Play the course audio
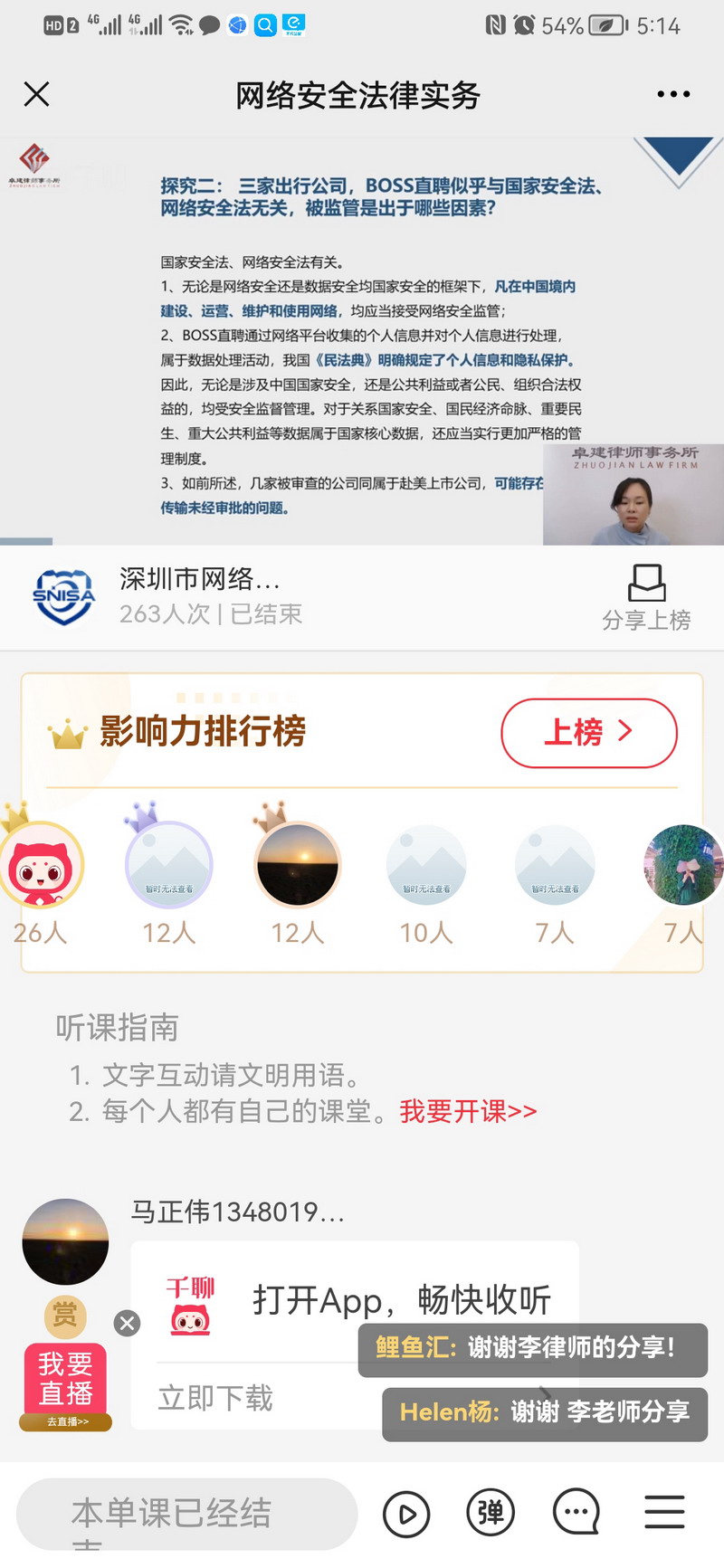 [x=406, y=1513]
